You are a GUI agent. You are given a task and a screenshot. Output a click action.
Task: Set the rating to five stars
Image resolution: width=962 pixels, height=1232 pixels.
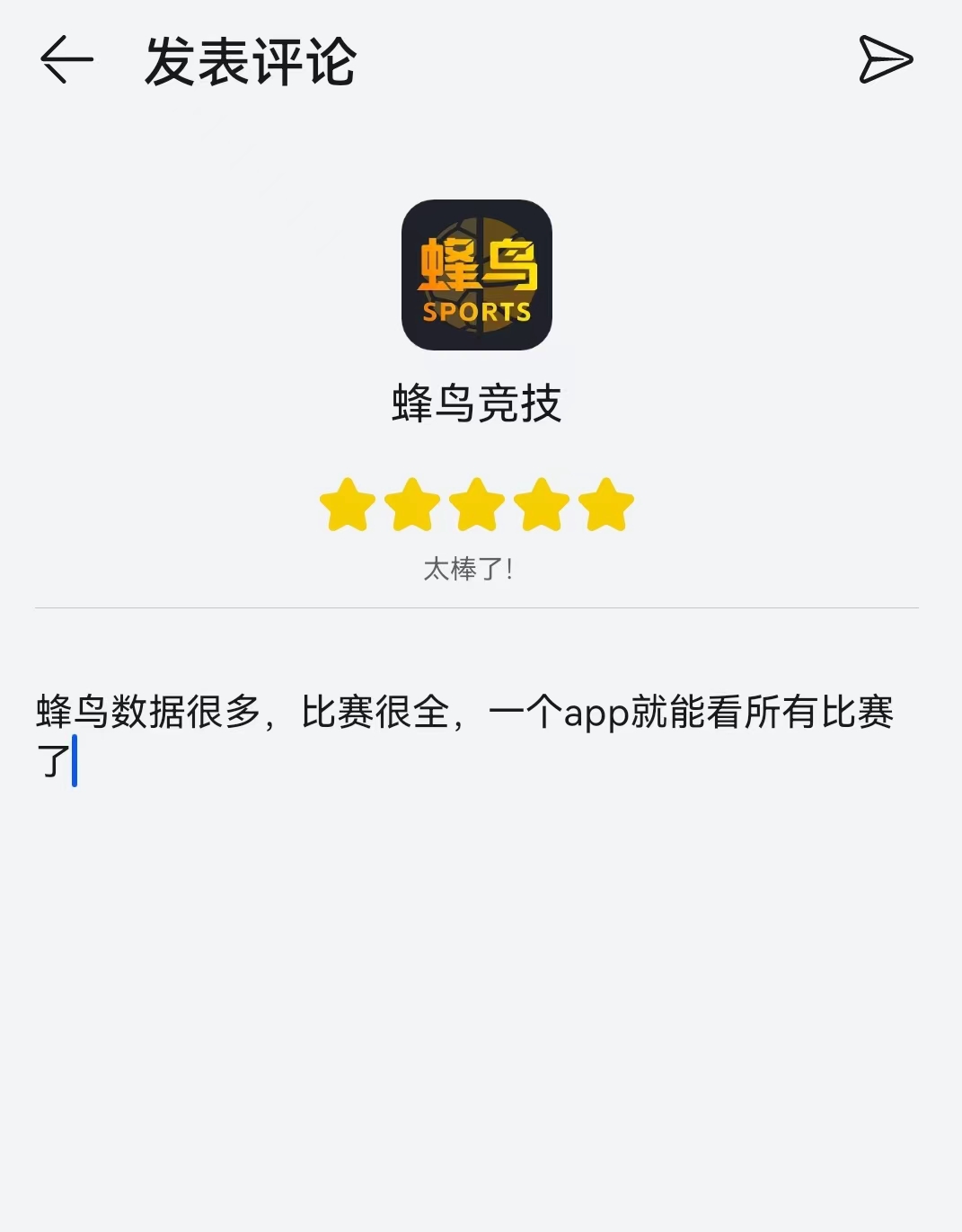point(606,504)
